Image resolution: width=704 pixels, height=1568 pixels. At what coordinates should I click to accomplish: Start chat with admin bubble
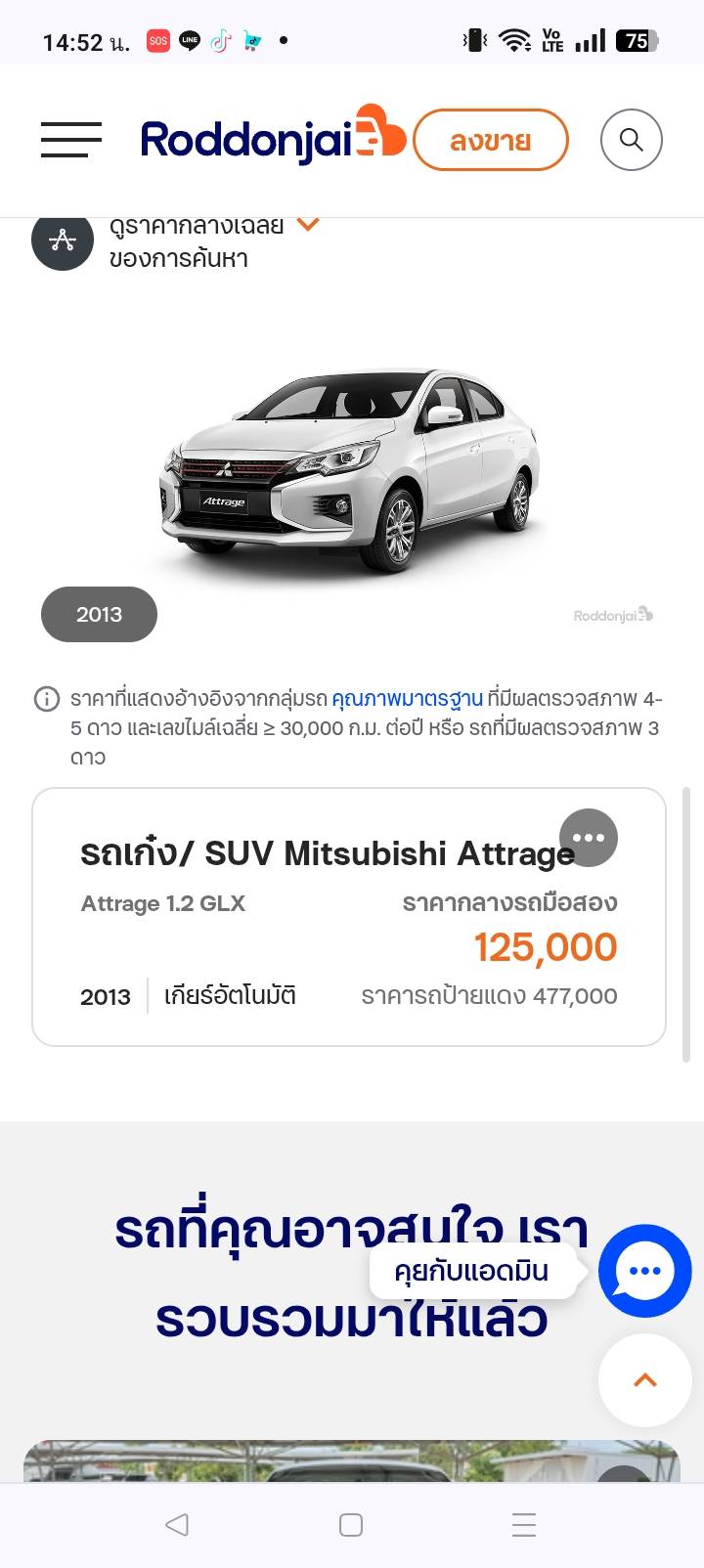click(x=644, y=1271)
